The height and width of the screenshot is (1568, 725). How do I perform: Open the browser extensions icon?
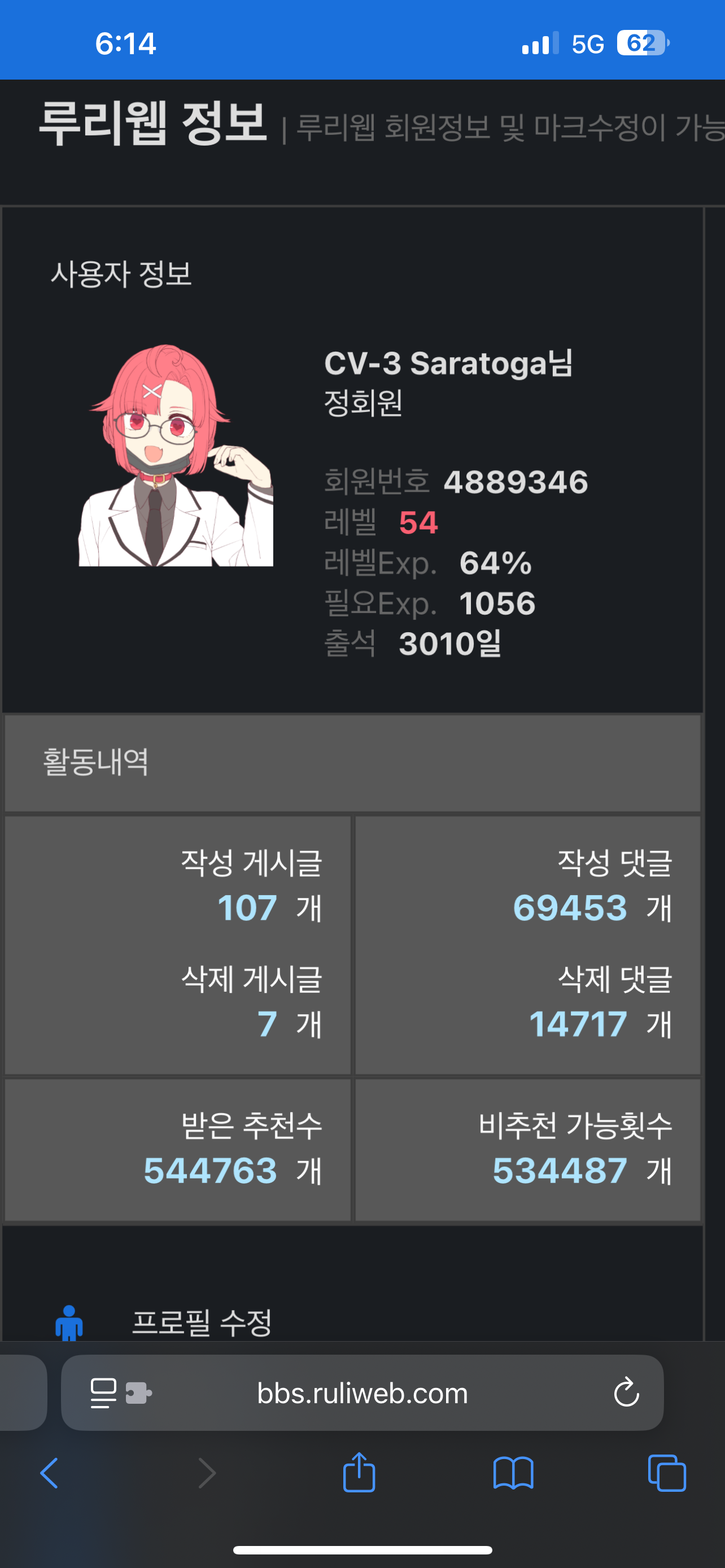tap(139, 1392)
